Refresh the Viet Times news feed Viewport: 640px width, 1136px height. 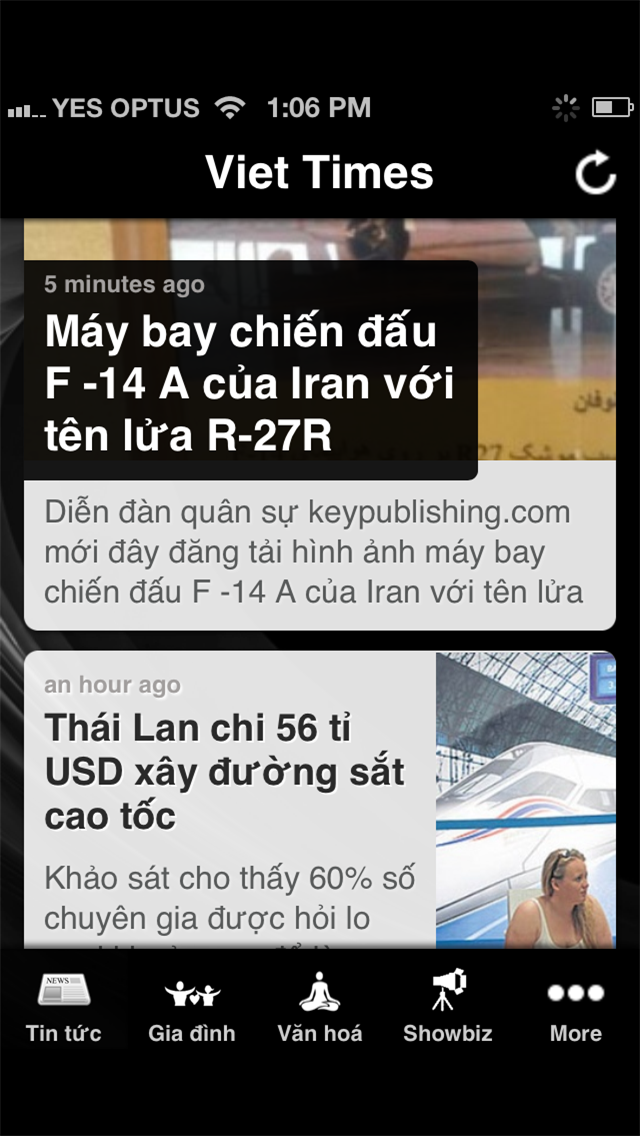(595, 174)
